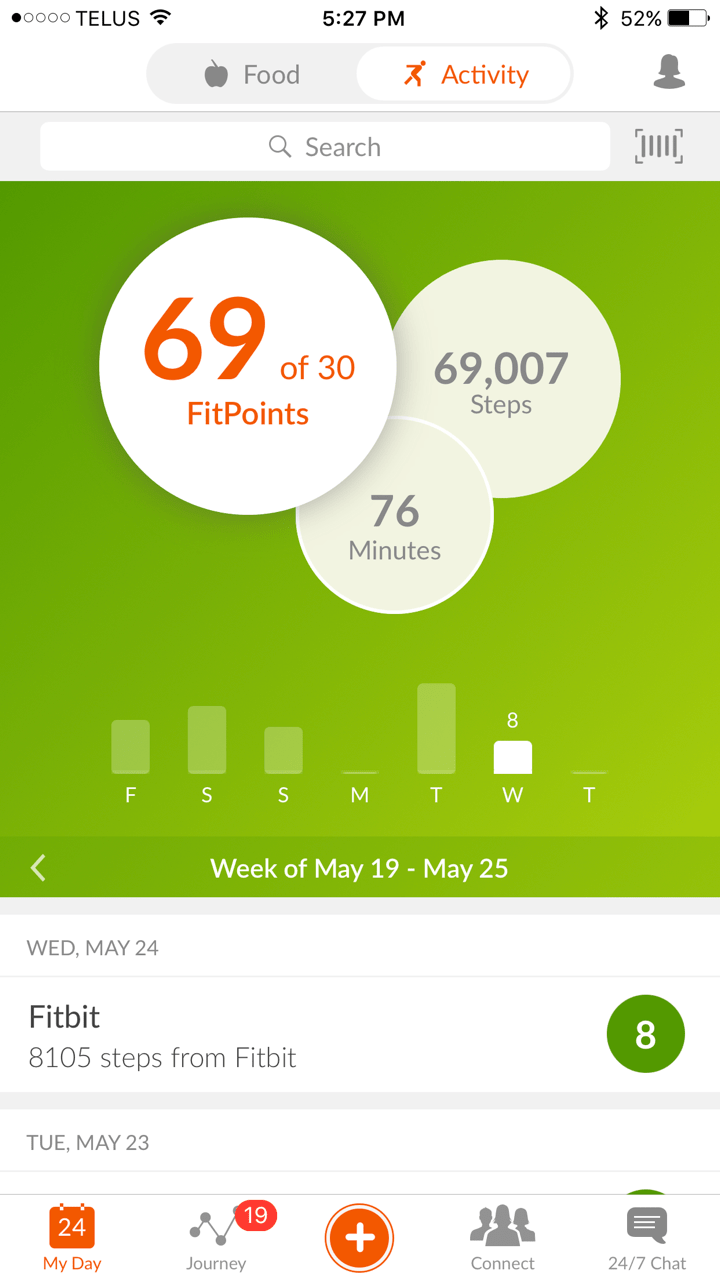Switch to the Food tab
This screenshot has width=720, height=1280.
(252, 75)
